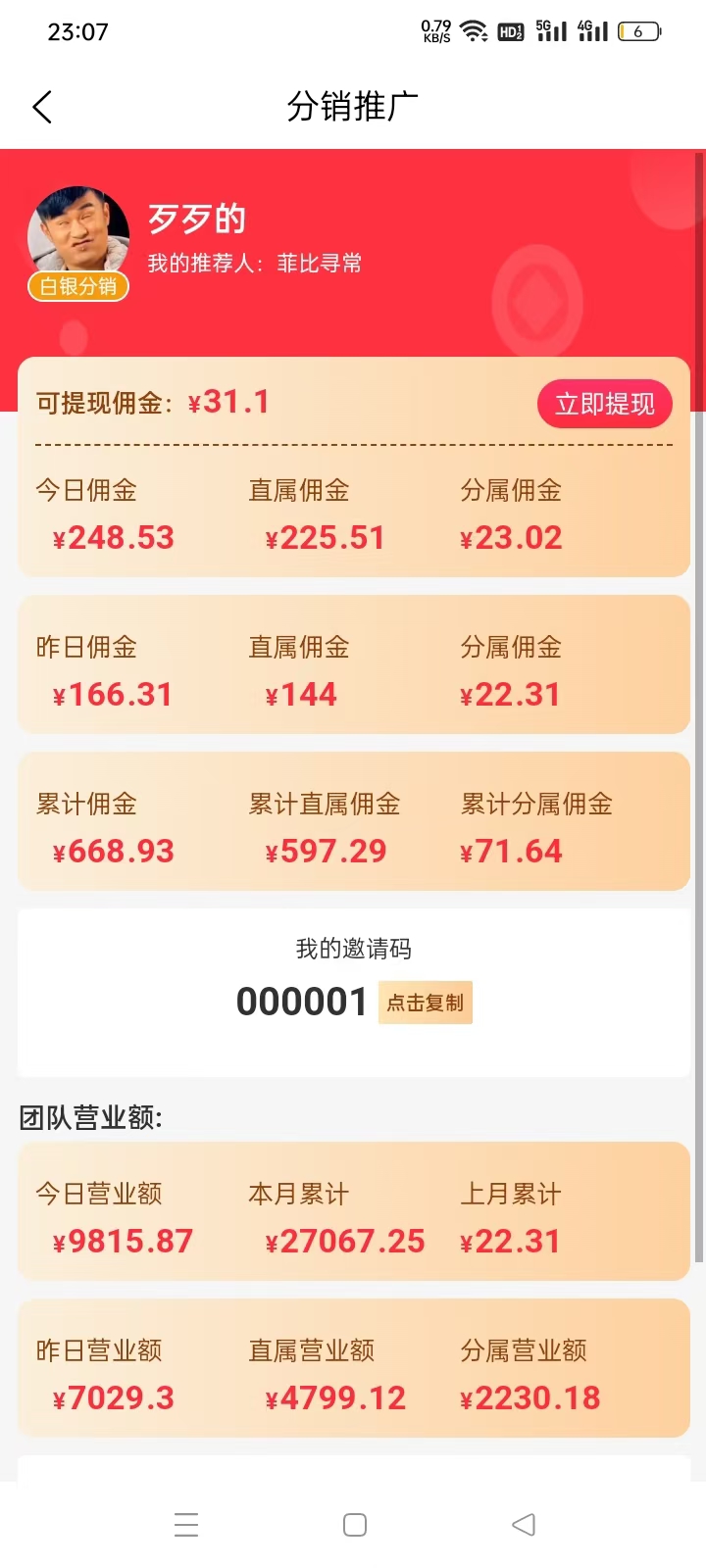The image size is (706, 1568).
Task: Tap 立即提现 to withdraw commission
Action: [605, 404]
